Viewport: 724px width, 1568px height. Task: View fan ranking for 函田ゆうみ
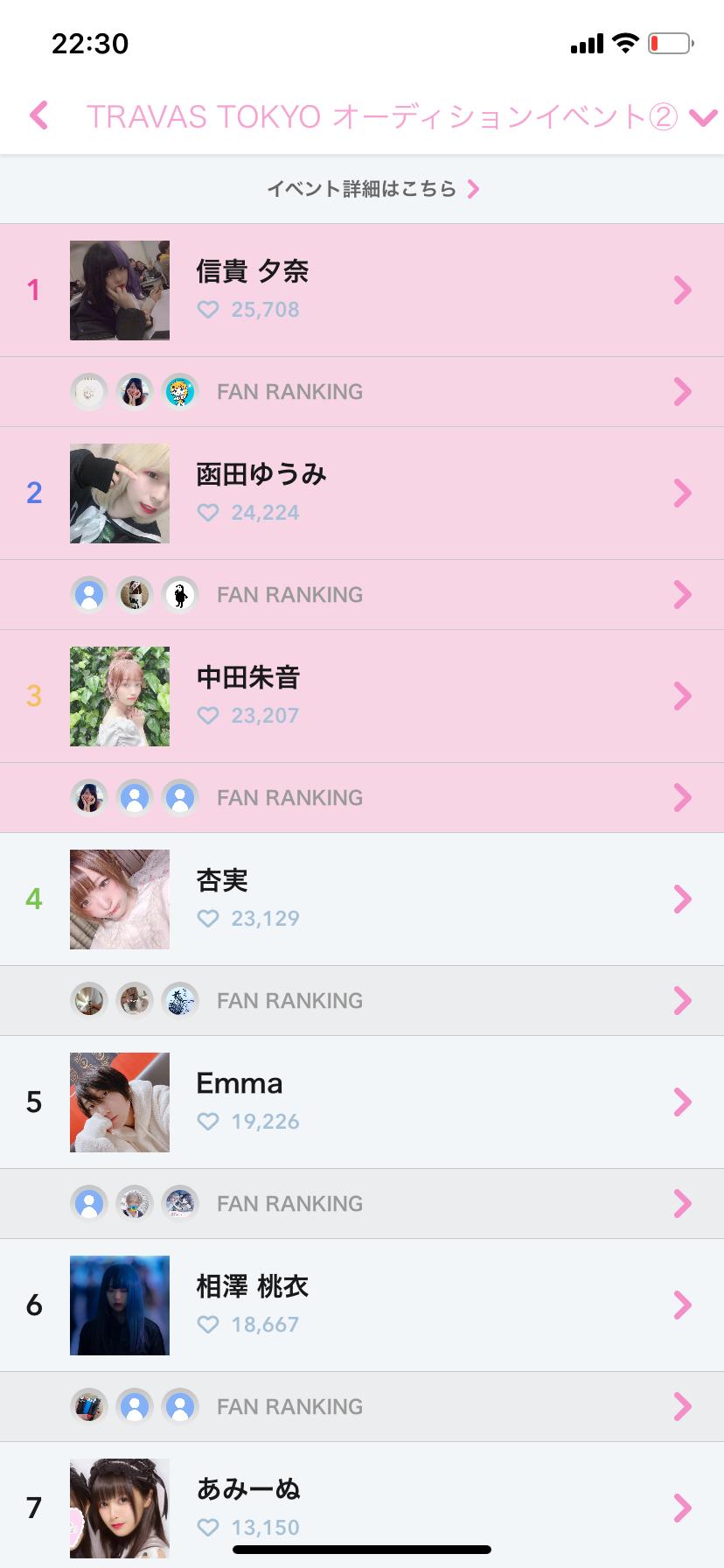click(362, 595)
